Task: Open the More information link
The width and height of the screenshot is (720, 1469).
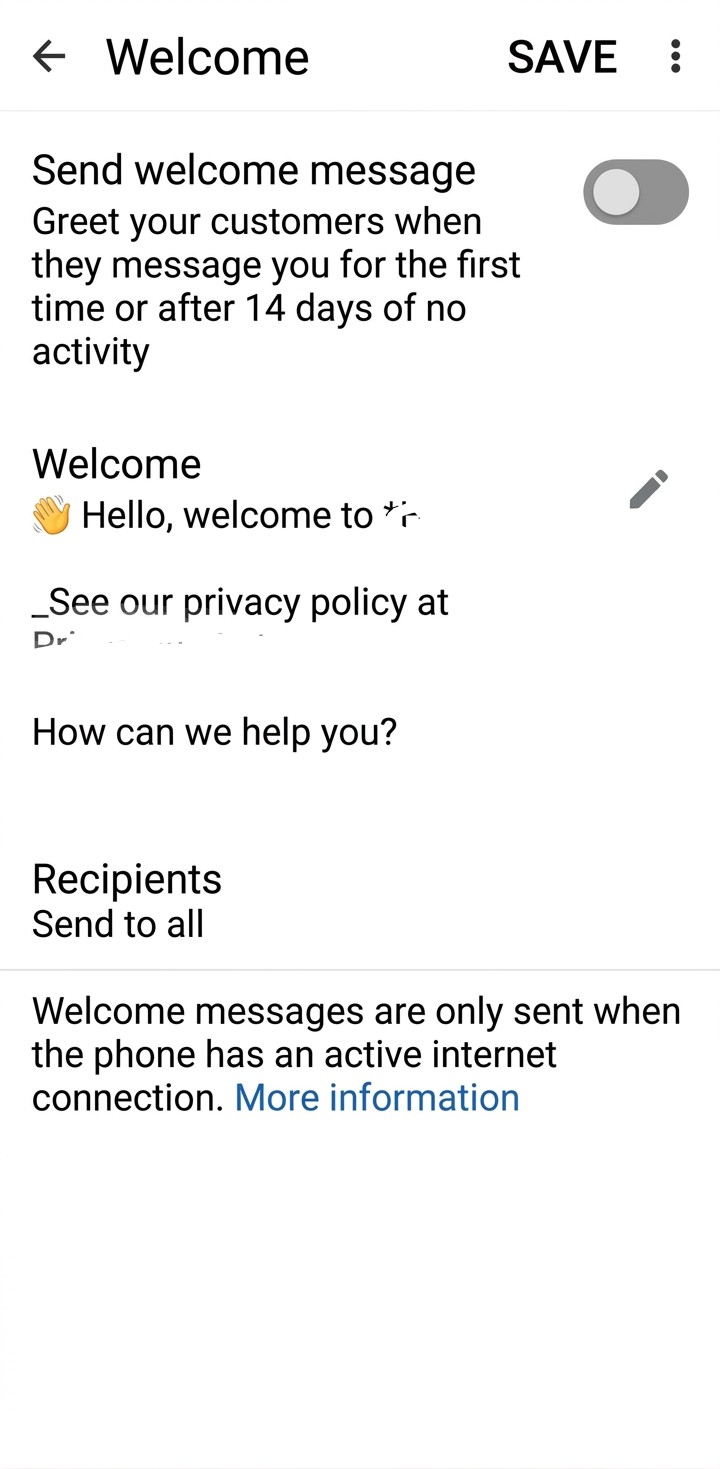Action: pos(377,1098)
